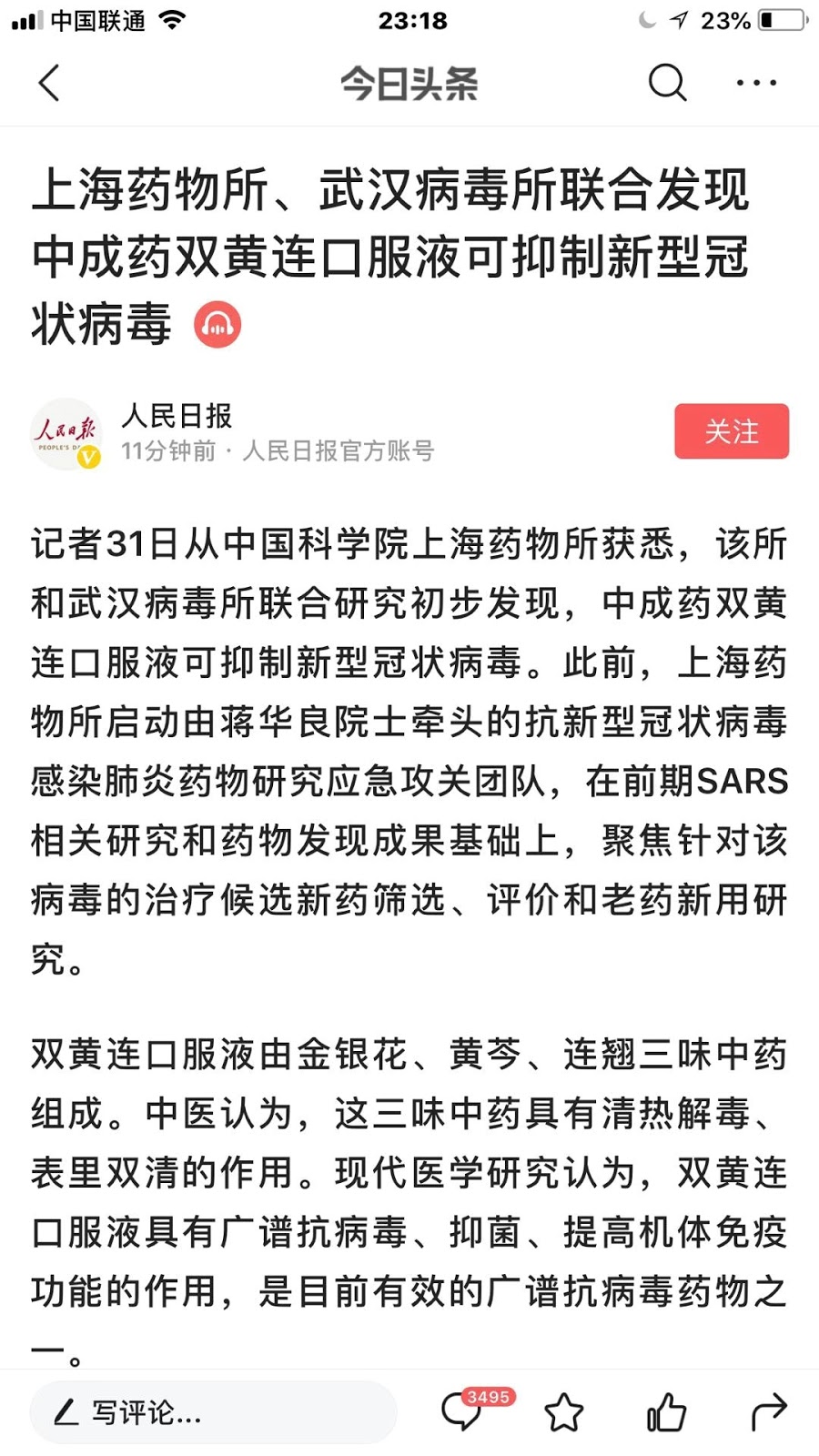
Task: Open search with the magnifier icon
Action: 667,83
